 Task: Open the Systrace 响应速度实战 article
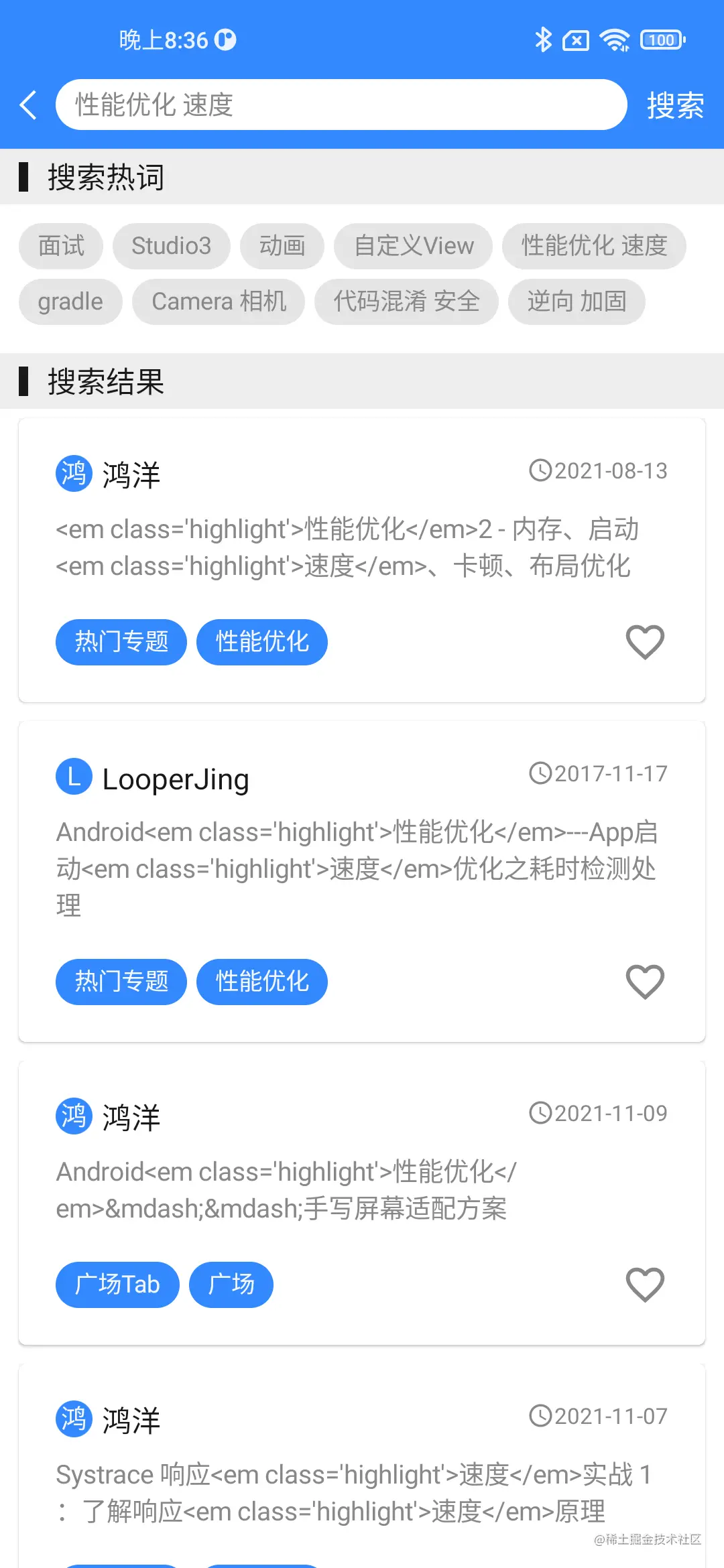click(353, 1493)
